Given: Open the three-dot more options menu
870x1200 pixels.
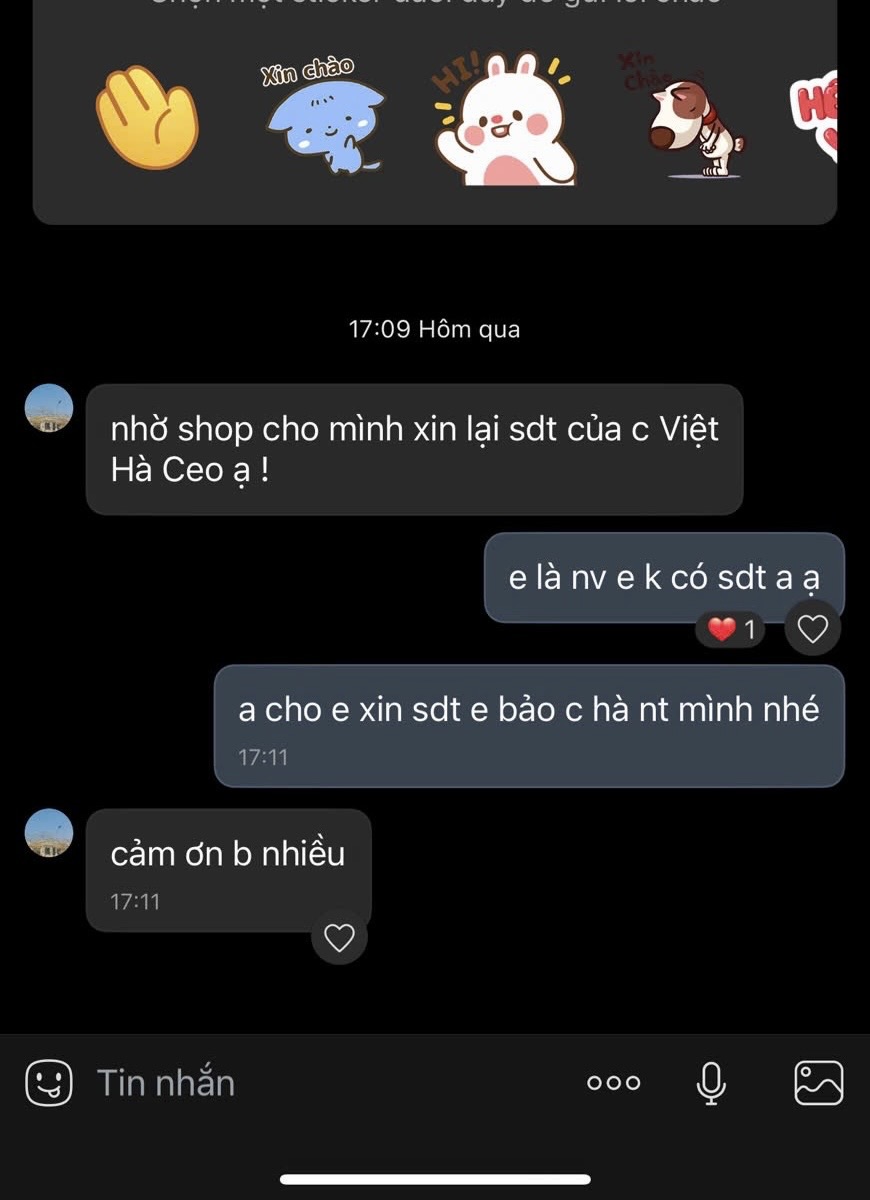Looking at the screenshot, I should tap(614, 1083).
